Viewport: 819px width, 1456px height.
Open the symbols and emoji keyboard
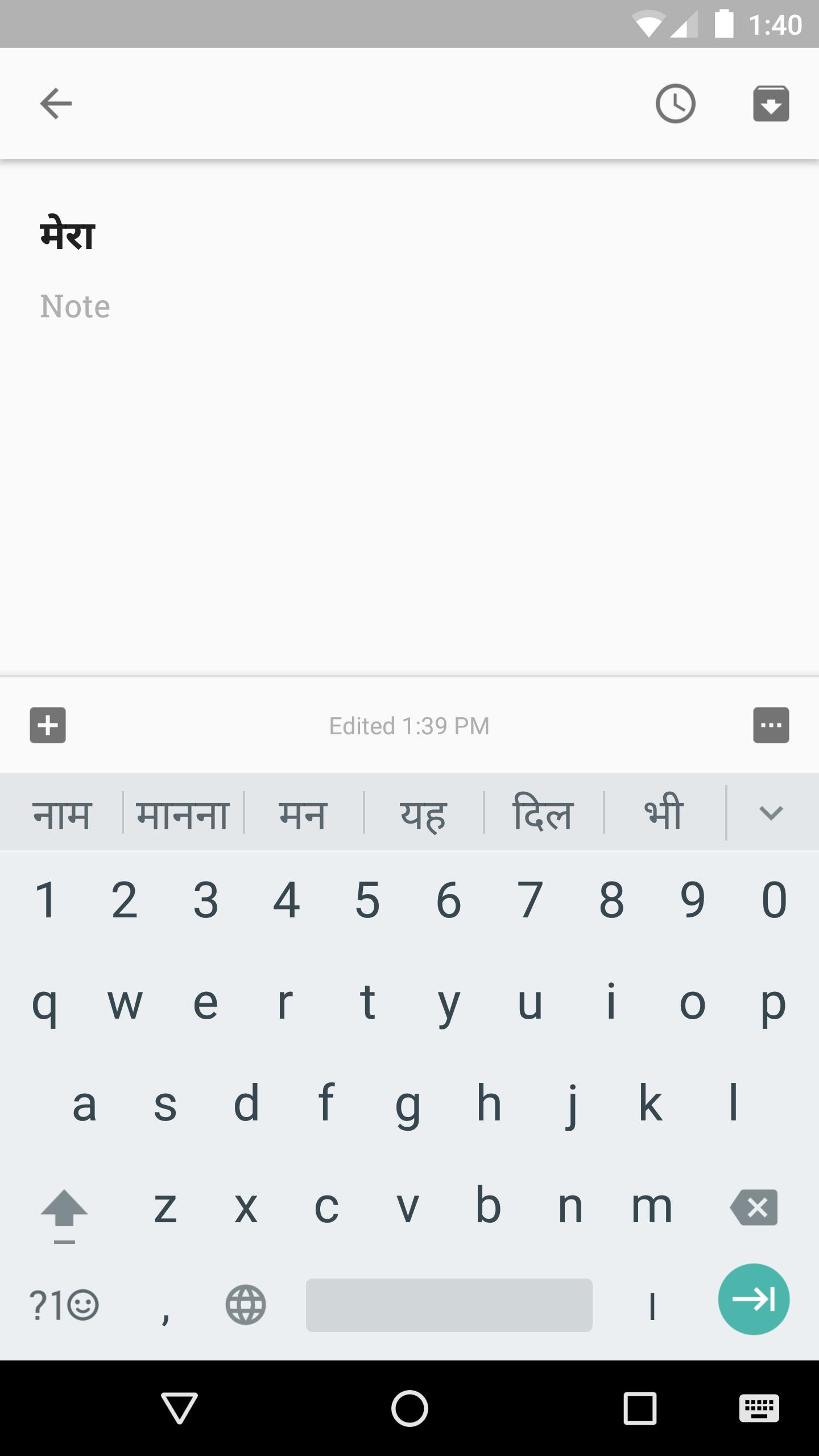coord(64,1305)
